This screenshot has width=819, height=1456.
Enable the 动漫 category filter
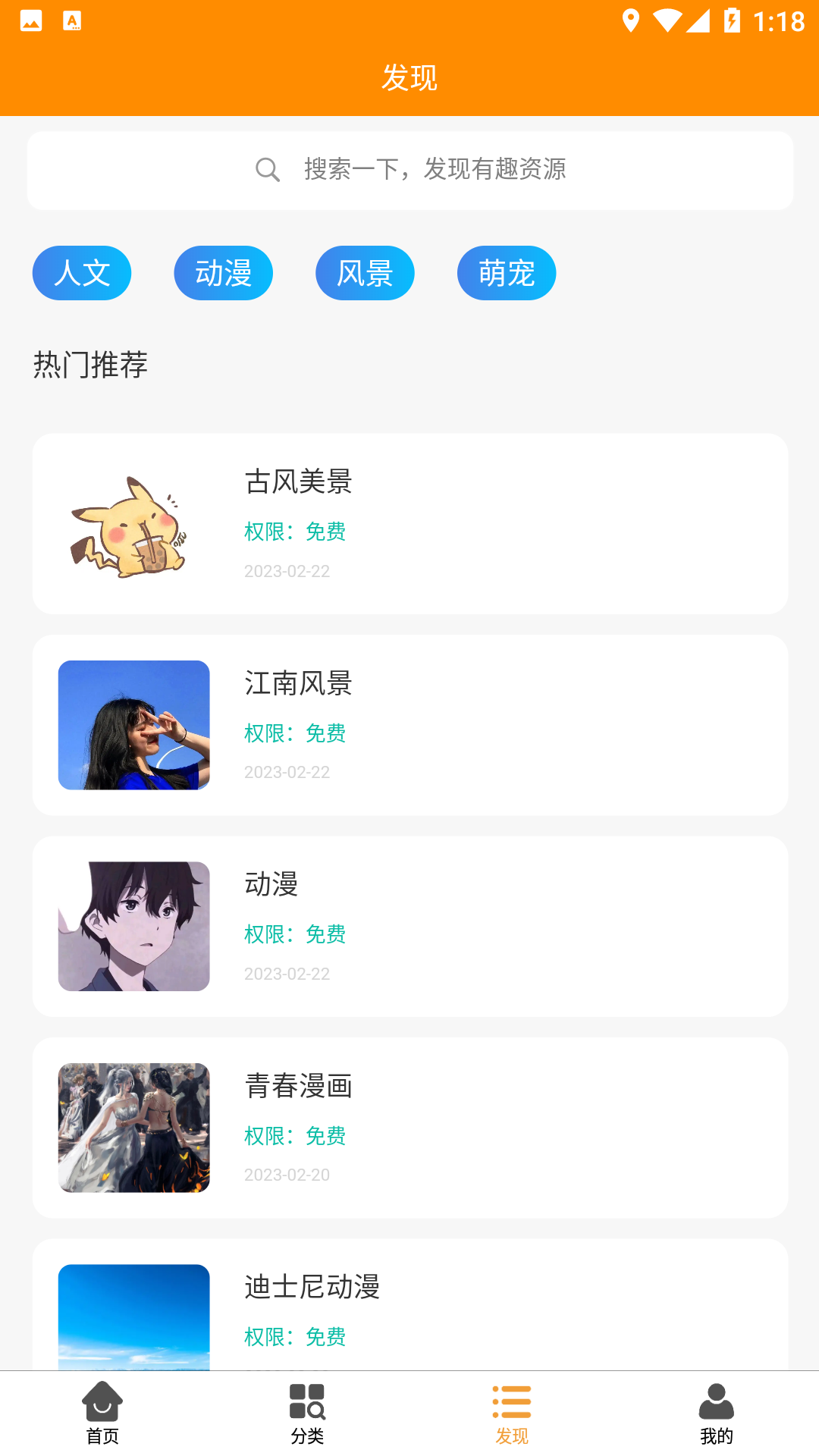click(223, 273)
